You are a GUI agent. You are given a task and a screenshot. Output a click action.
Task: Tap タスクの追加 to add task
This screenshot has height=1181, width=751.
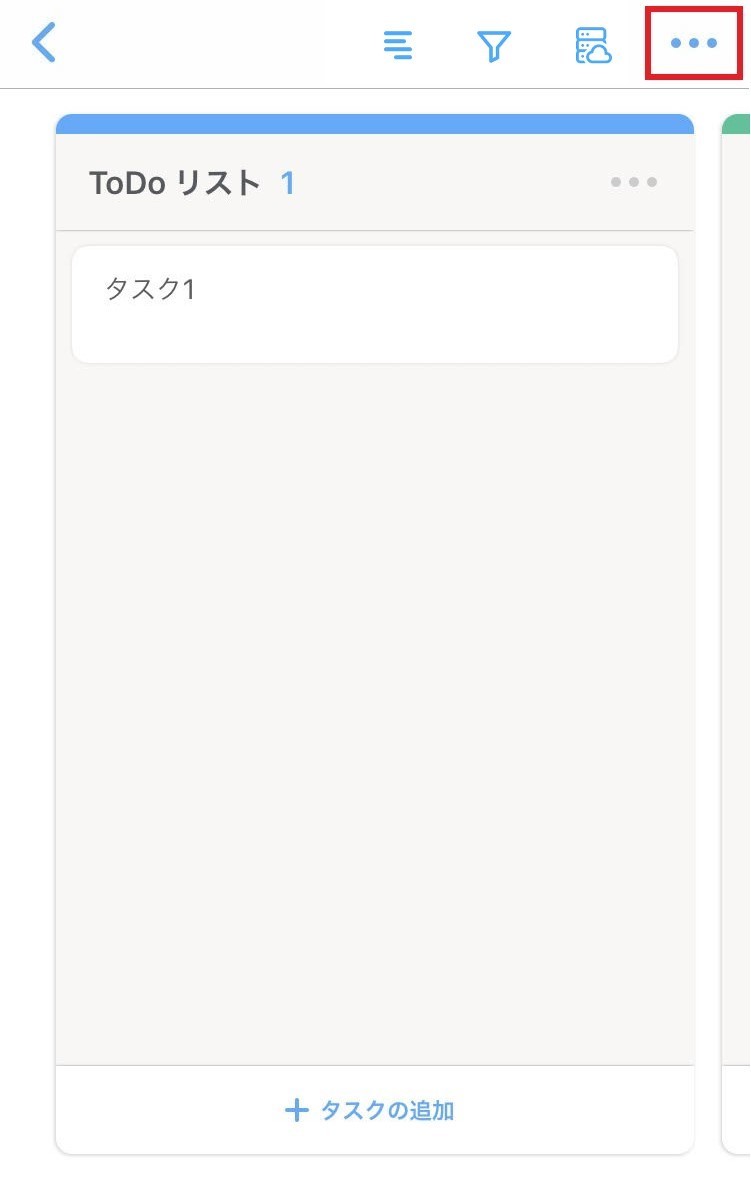[372, 1110]
